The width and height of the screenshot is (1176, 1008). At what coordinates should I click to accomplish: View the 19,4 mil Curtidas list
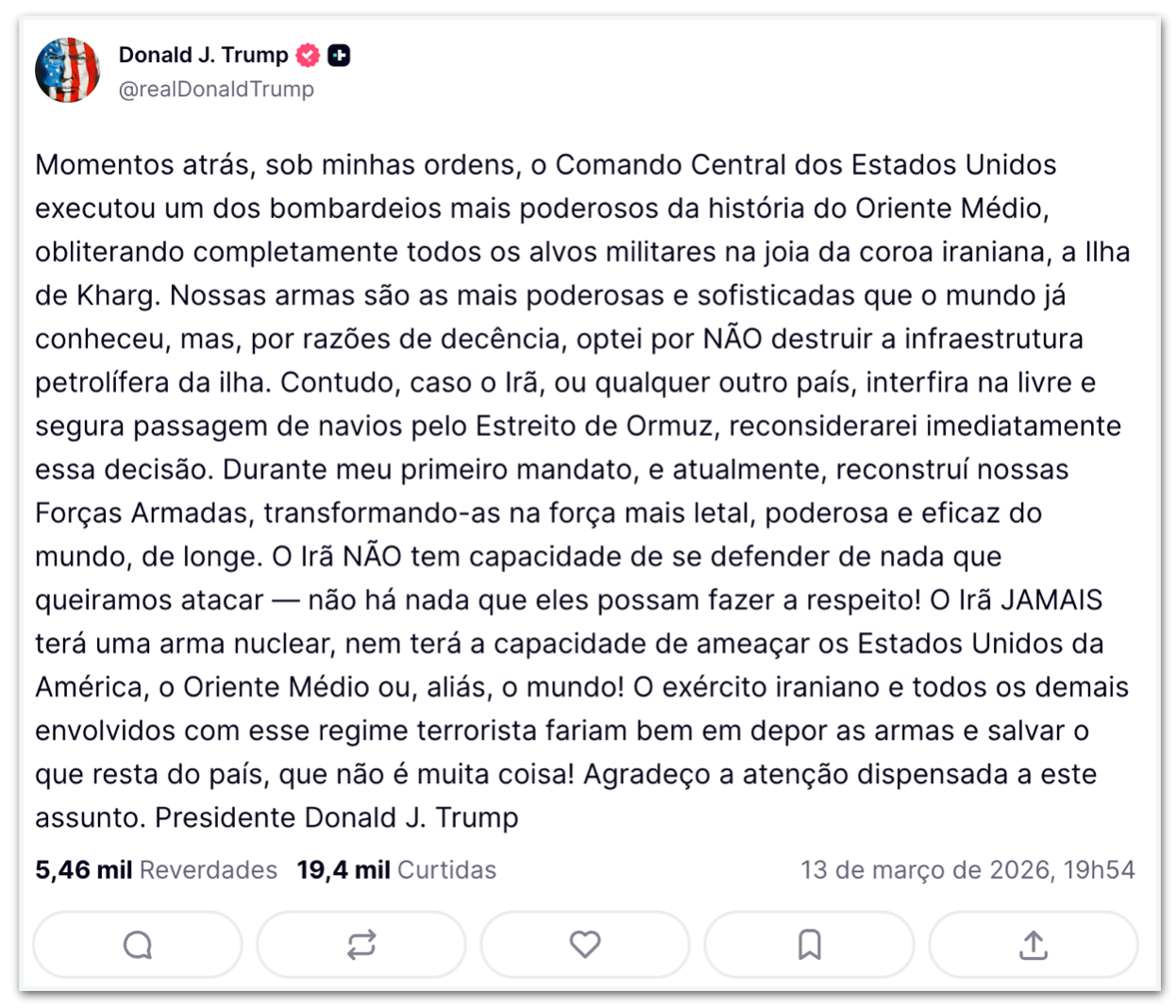pyautogui.click(x=396, y=870)
